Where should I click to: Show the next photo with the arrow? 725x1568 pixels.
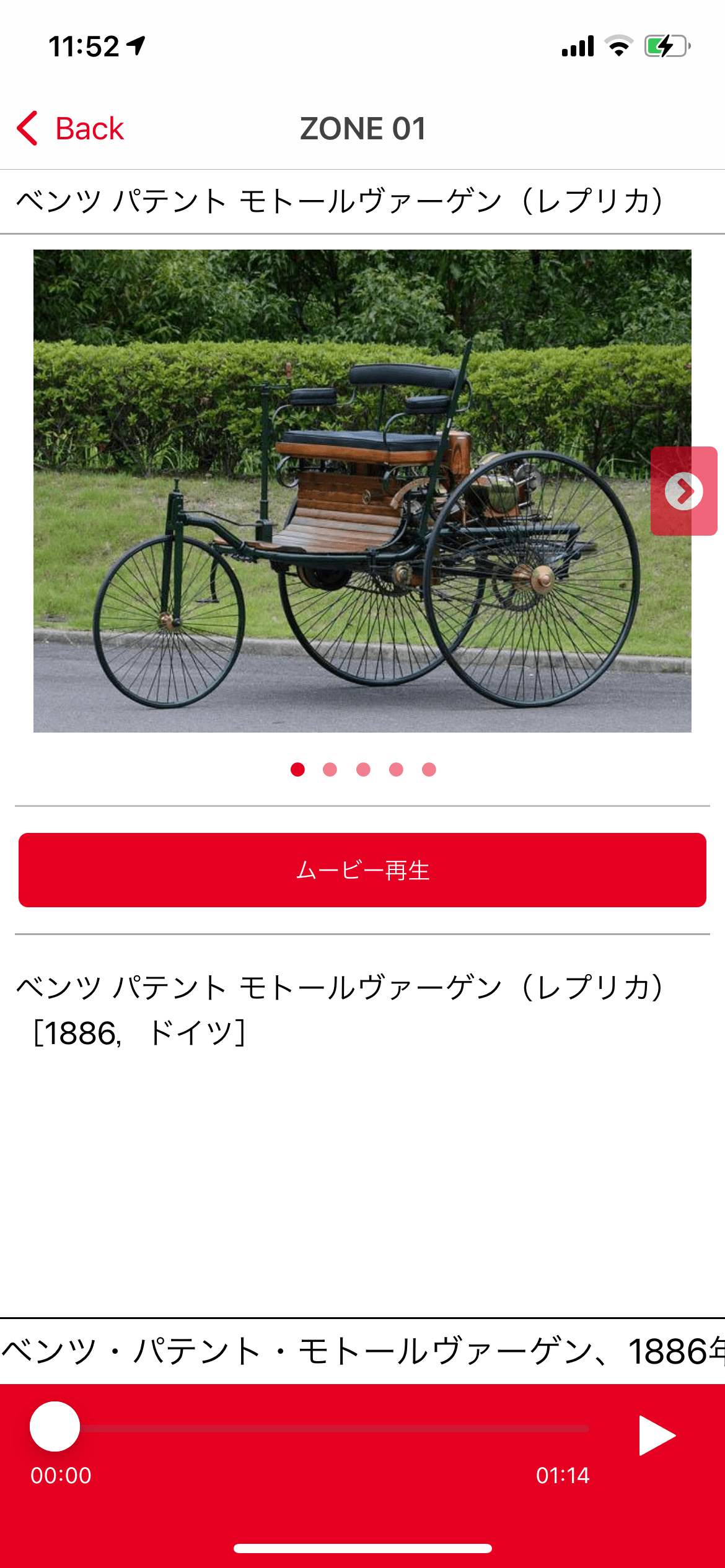[683, 491]
